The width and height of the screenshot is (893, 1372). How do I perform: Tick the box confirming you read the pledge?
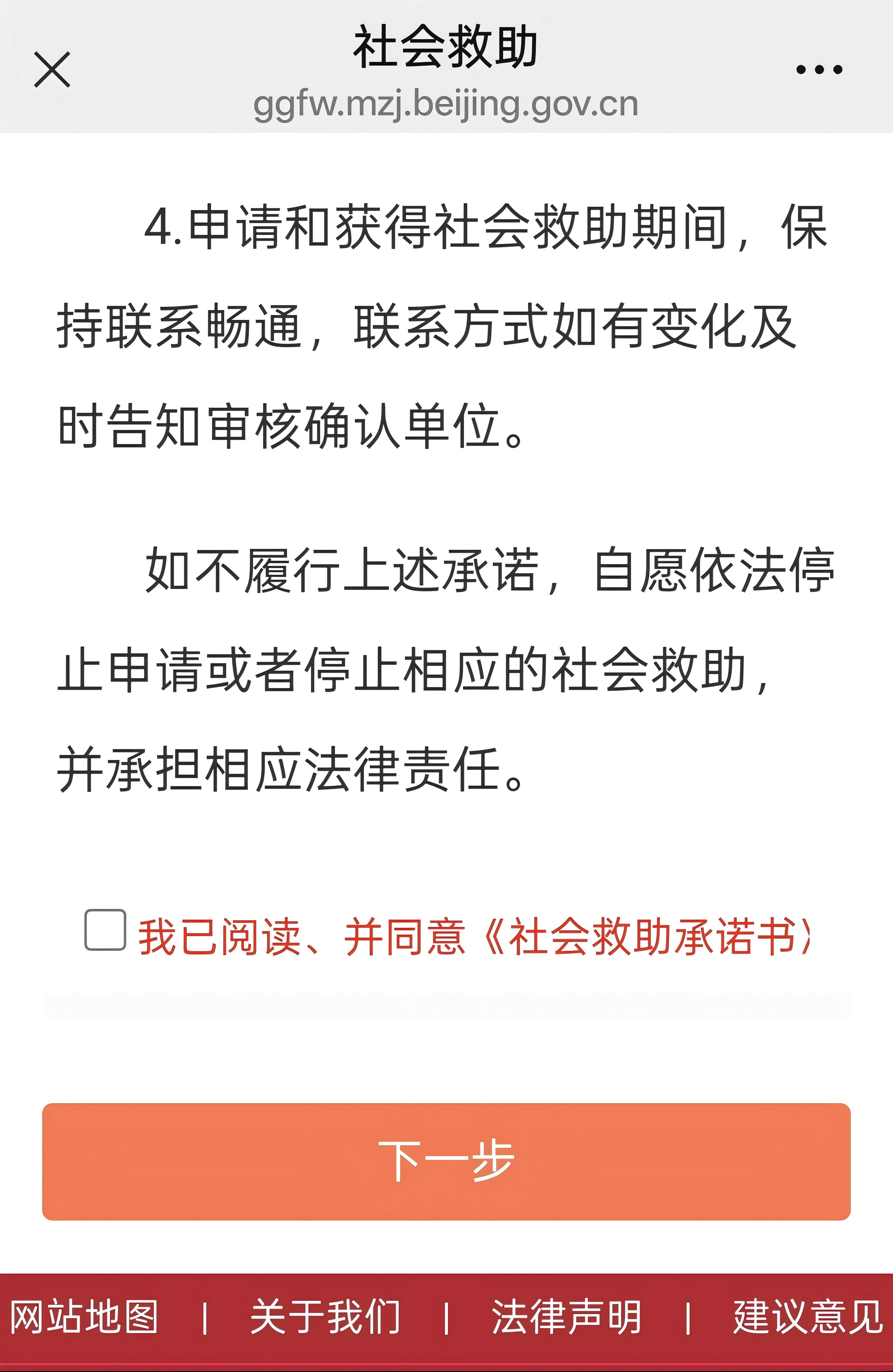coord(105,930)
